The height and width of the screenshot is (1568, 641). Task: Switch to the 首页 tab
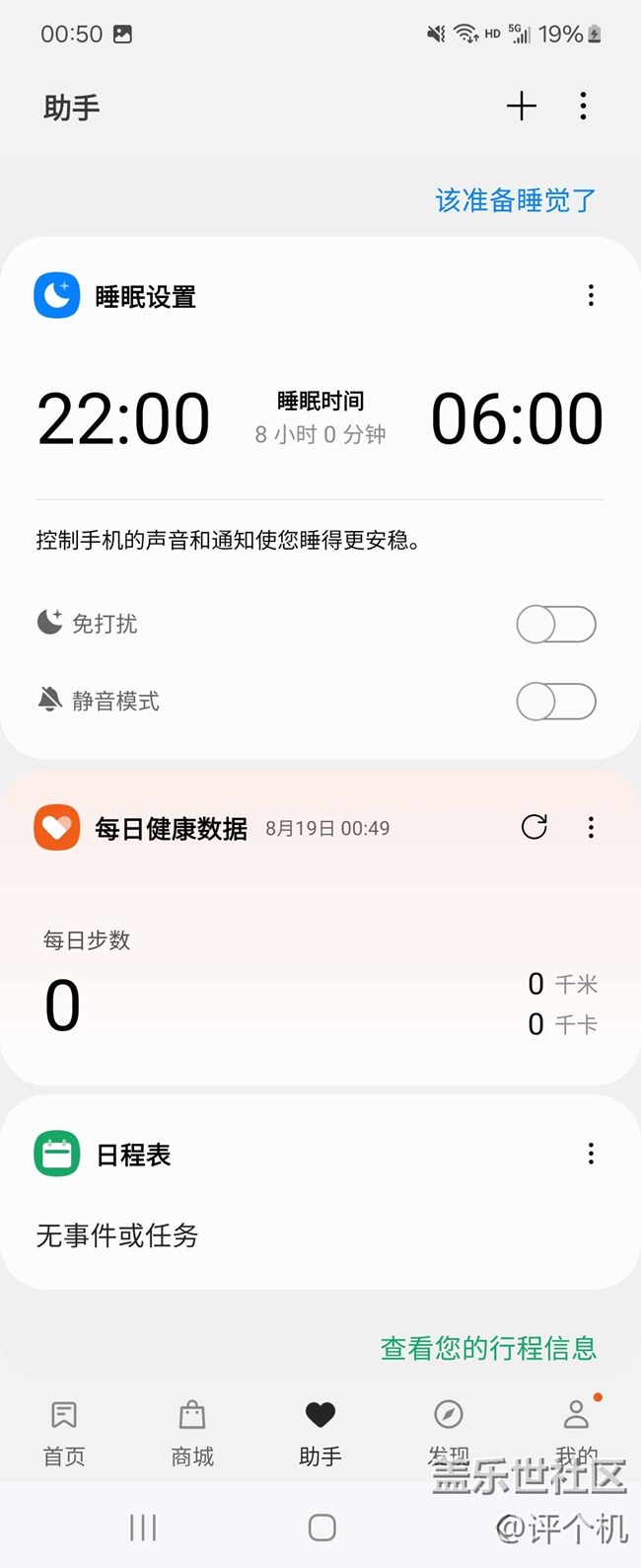click(64, 1433)
